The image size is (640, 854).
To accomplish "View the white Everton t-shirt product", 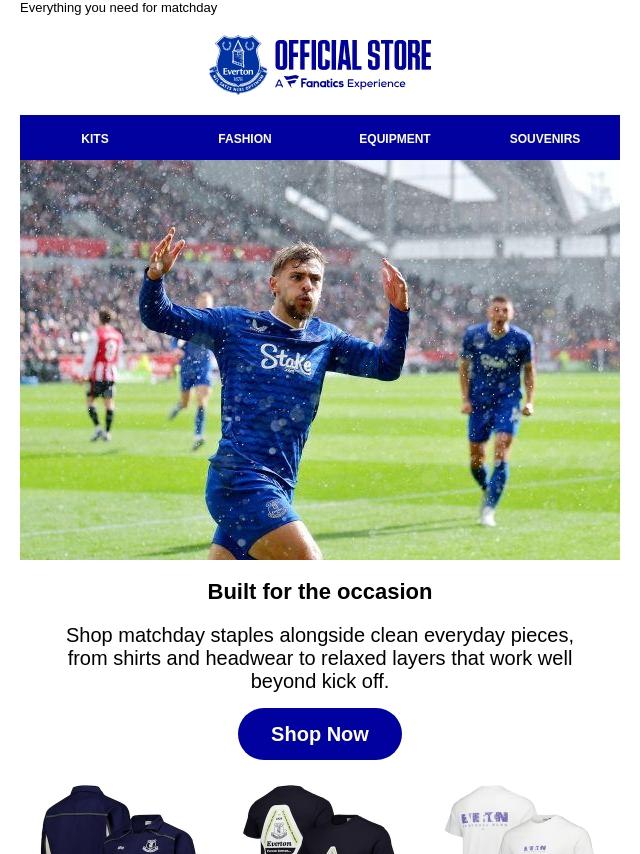I will [x=519, y=820].
